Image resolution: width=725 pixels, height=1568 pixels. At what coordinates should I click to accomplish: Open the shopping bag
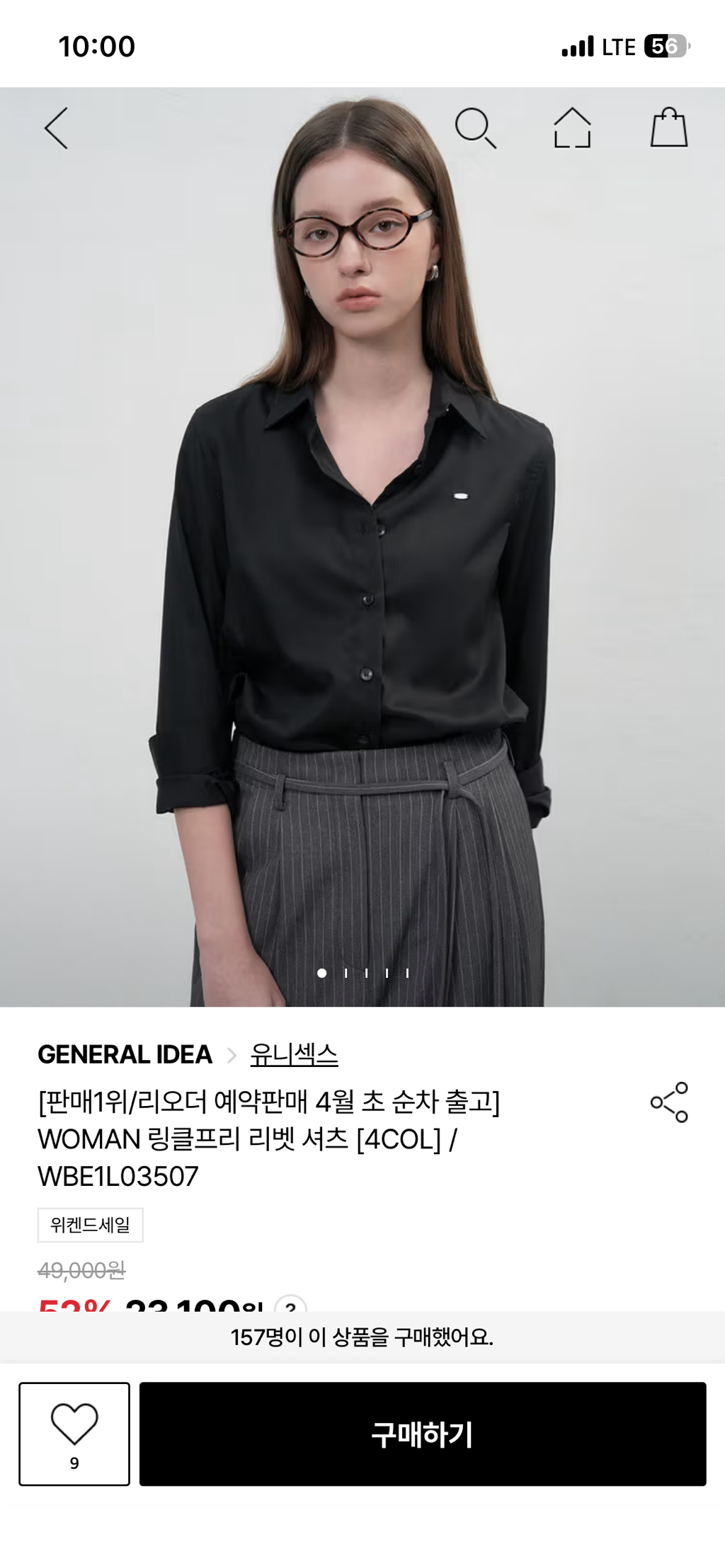pyautogui.click(x=669, y=127)
